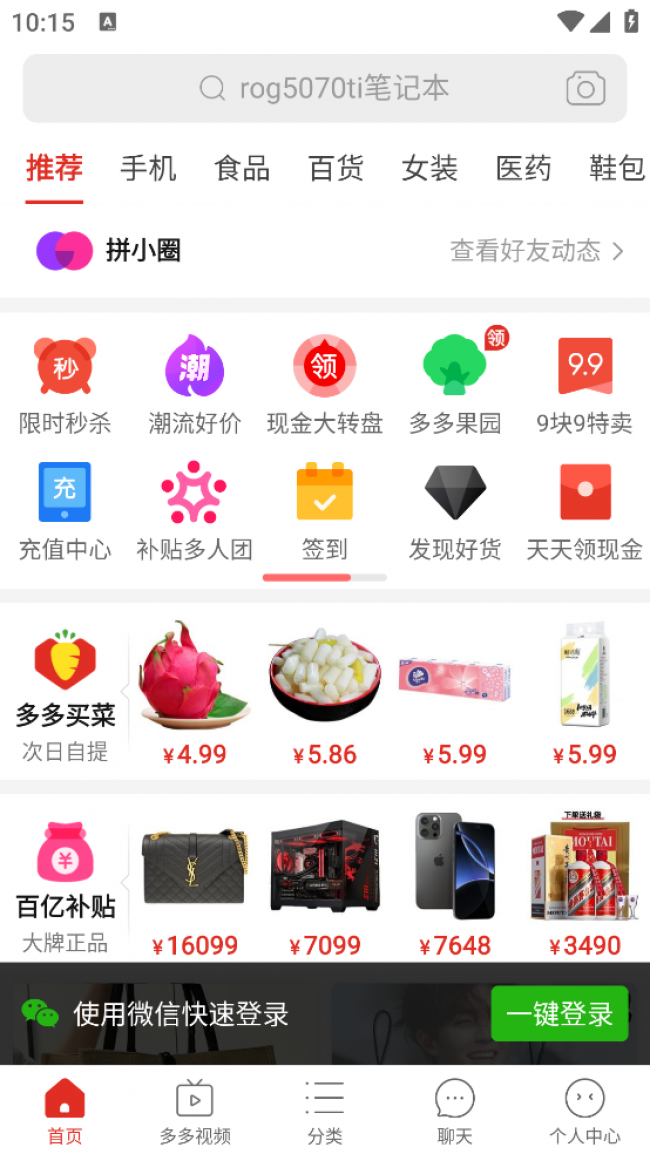The image size is (650, 1154).
Task: Open 充值中心
Action: (65, 510)
